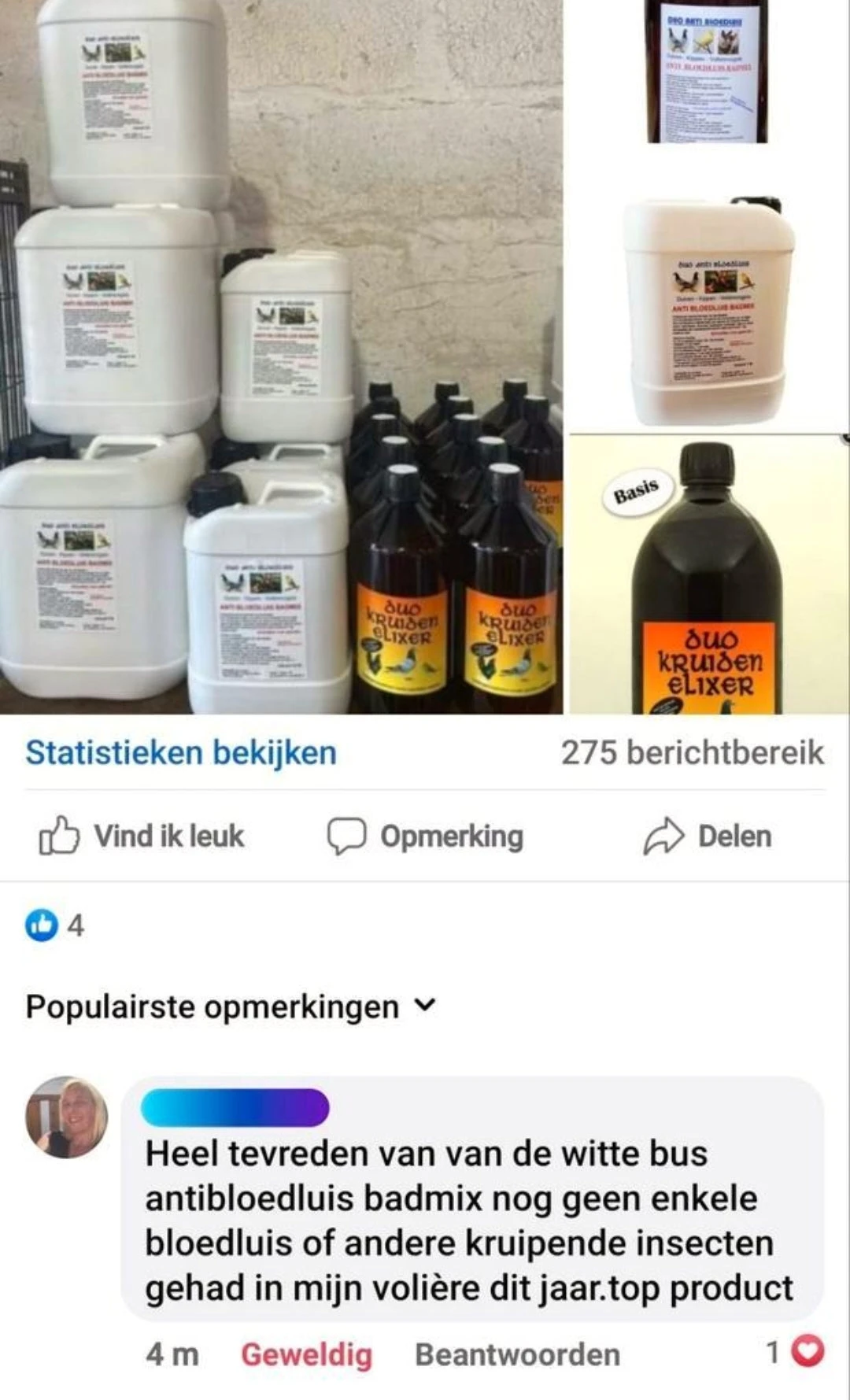This screenshot has width=850, height=1400.
Task: Click the Opmerking speech bubble icon
Action: 346,837
